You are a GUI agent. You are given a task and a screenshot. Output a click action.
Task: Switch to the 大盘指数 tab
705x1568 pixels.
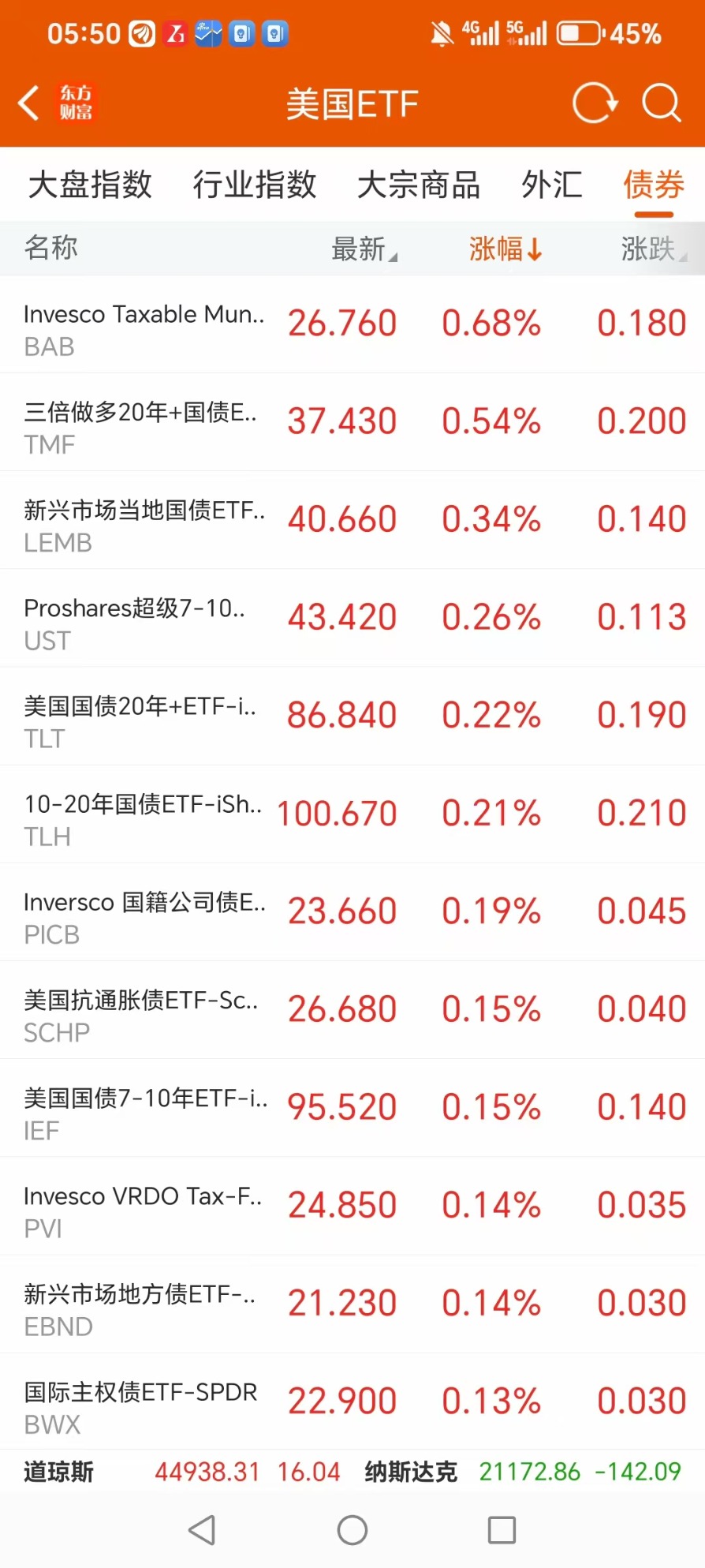[x=90, y=185]
